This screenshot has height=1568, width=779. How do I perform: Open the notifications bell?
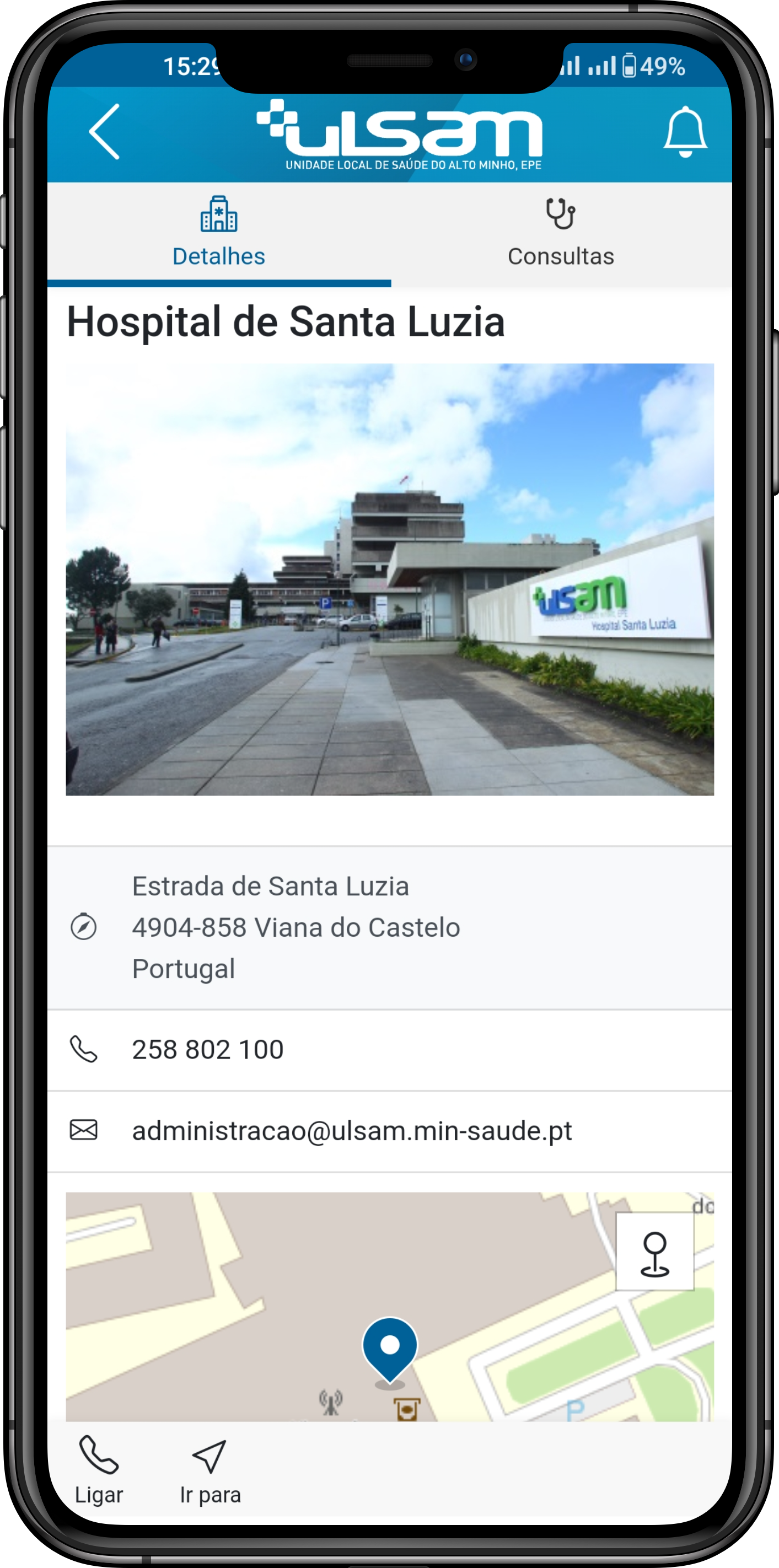685,131
